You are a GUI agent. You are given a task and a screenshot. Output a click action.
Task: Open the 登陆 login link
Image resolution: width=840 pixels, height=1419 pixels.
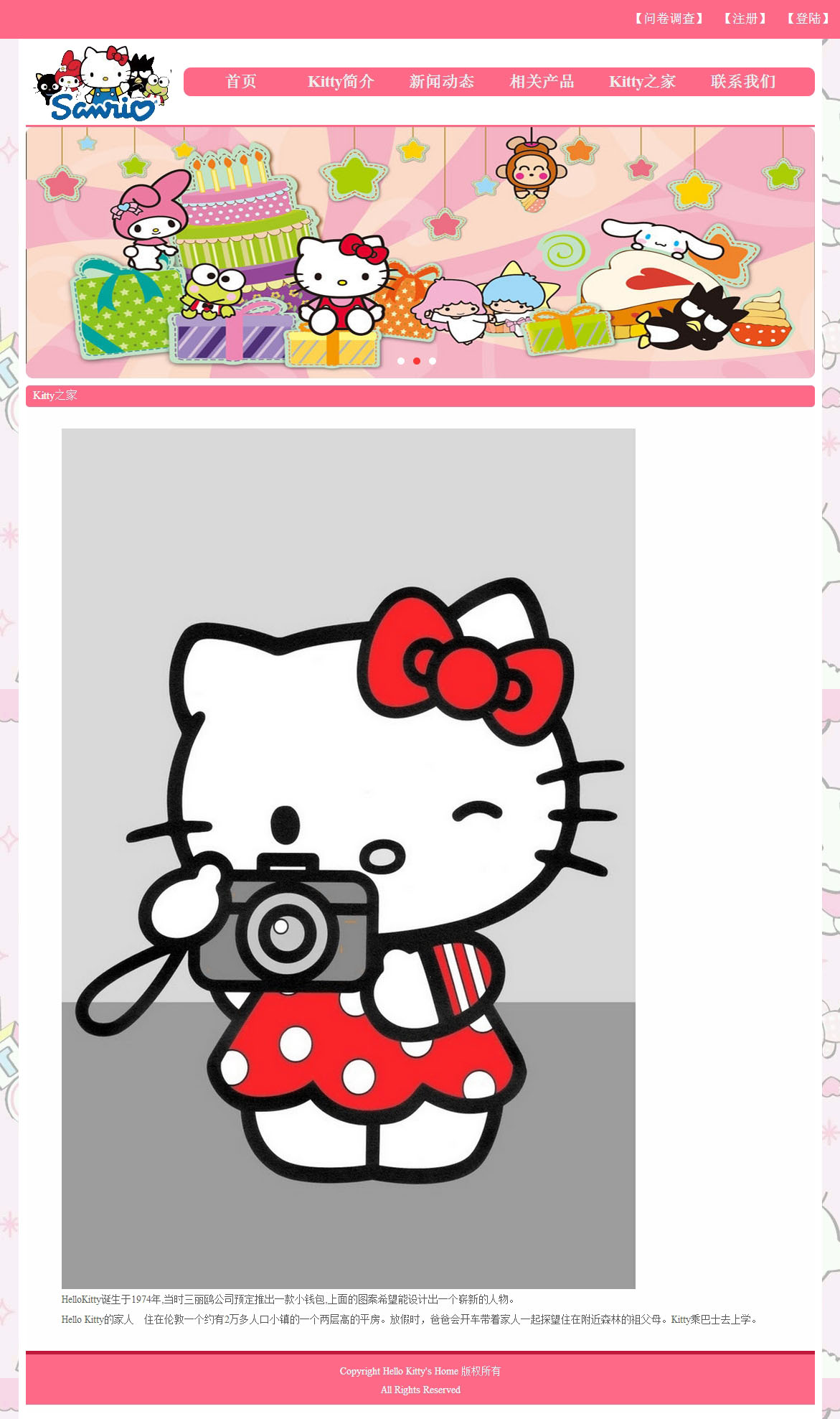(x=808, y=19)
